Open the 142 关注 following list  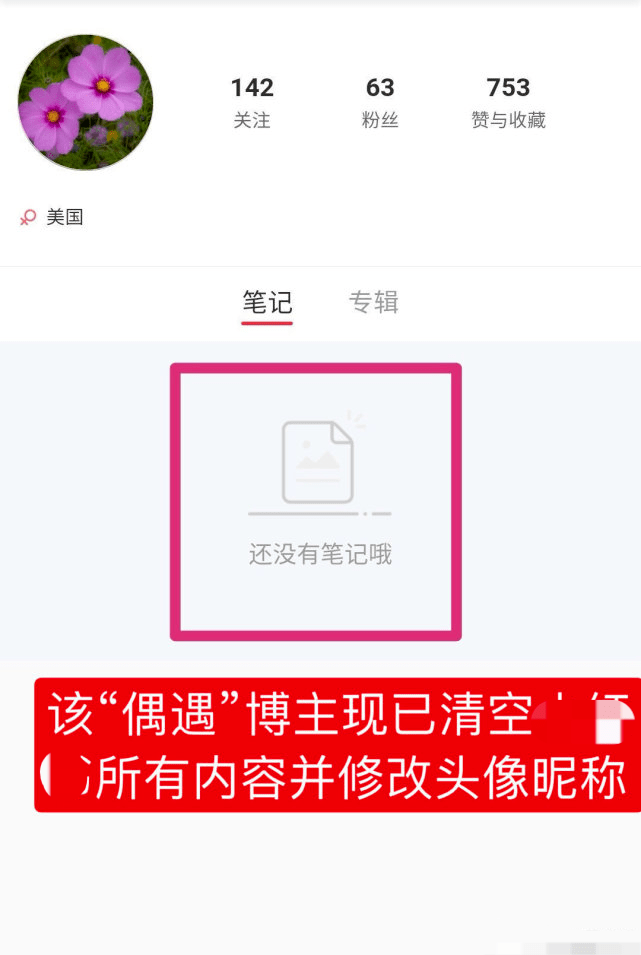(252, 103)
